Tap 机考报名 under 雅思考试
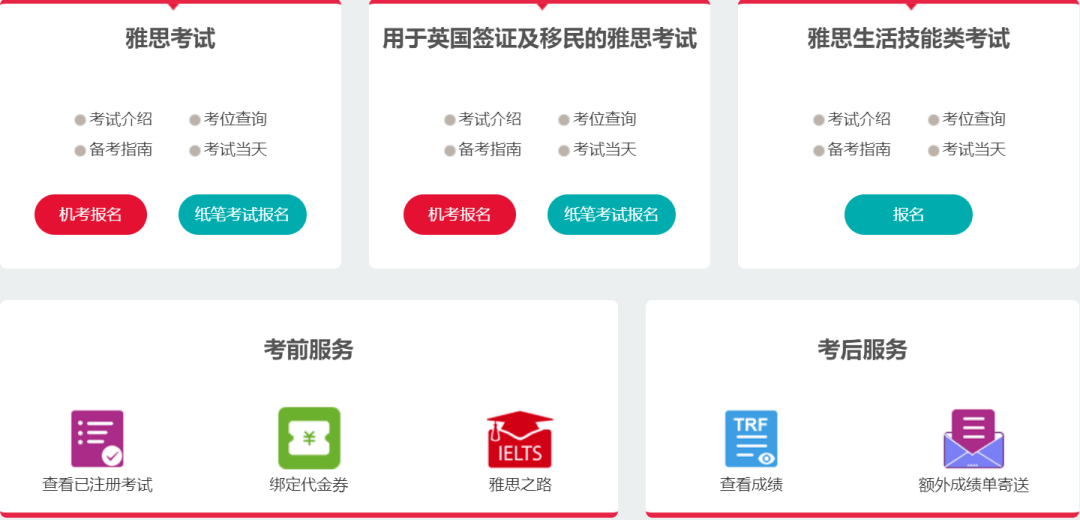The image size is (1080, 520). (91, 214)
